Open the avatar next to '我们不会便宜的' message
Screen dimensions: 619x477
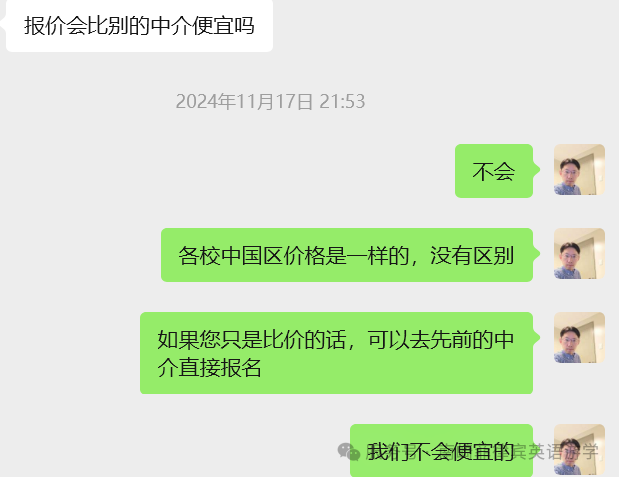[x=579, y=449]
